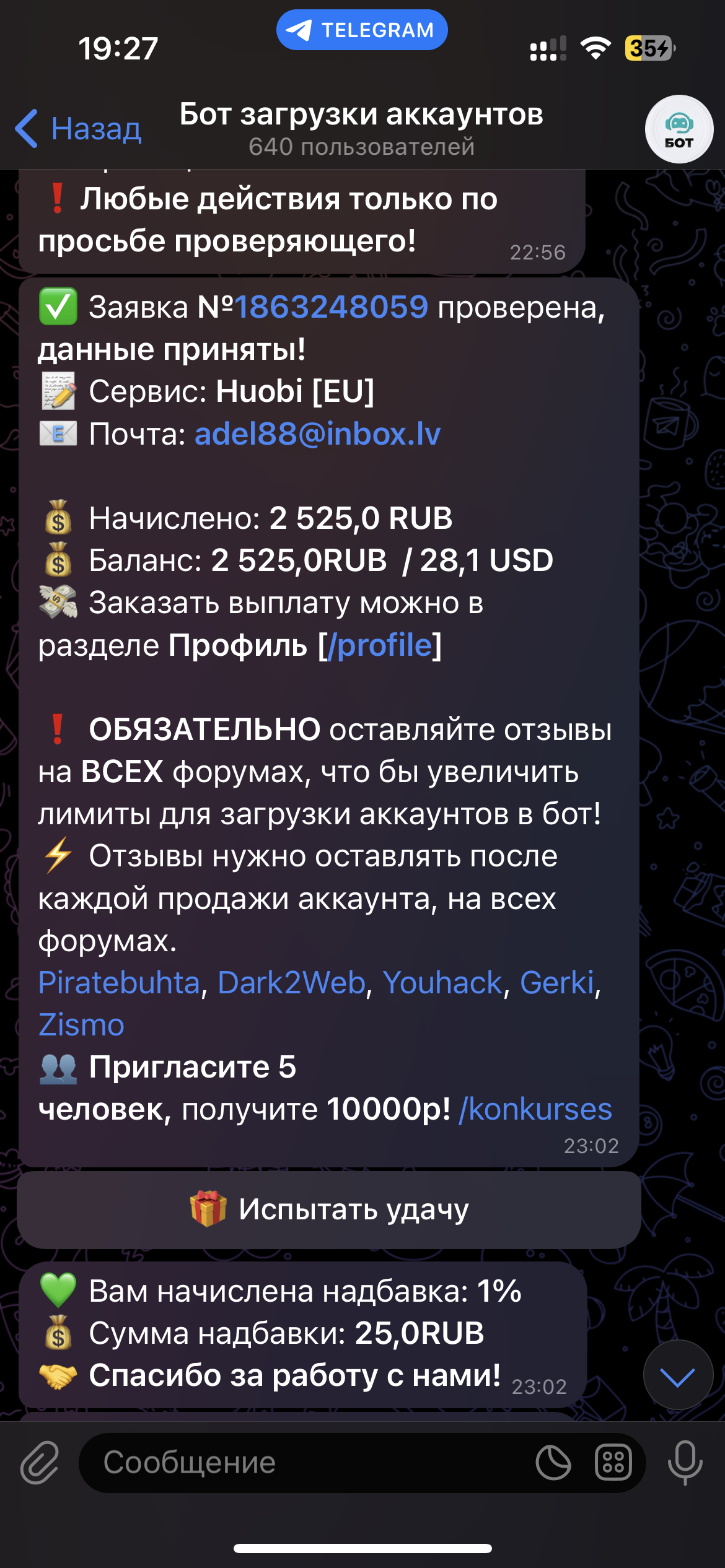The width and height of the screenshot is (725, 1568).
Task: Open the sticker picker icon
Action: (553, 1463)
